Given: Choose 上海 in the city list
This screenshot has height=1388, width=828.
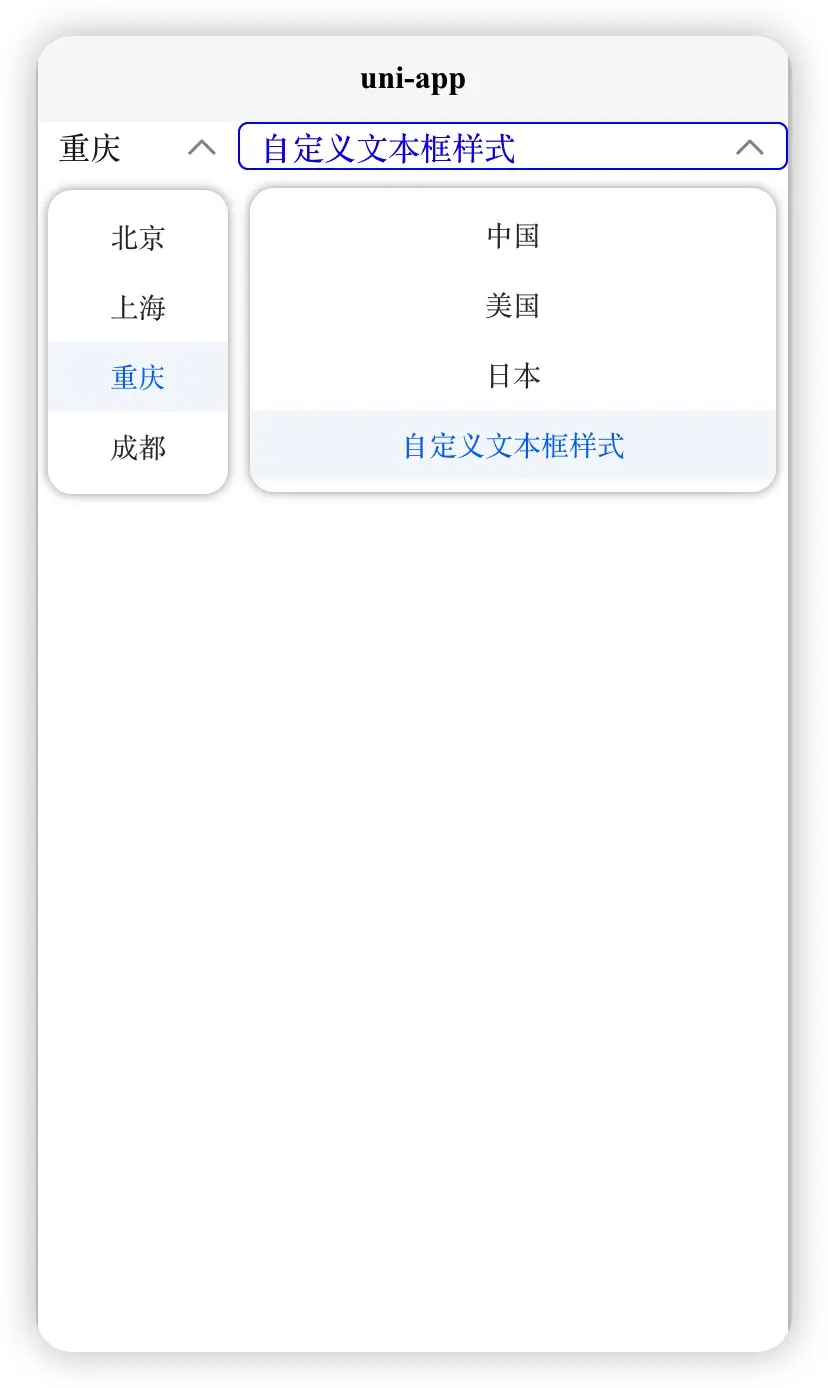Looking at the screenshot, I should (138, 308).
